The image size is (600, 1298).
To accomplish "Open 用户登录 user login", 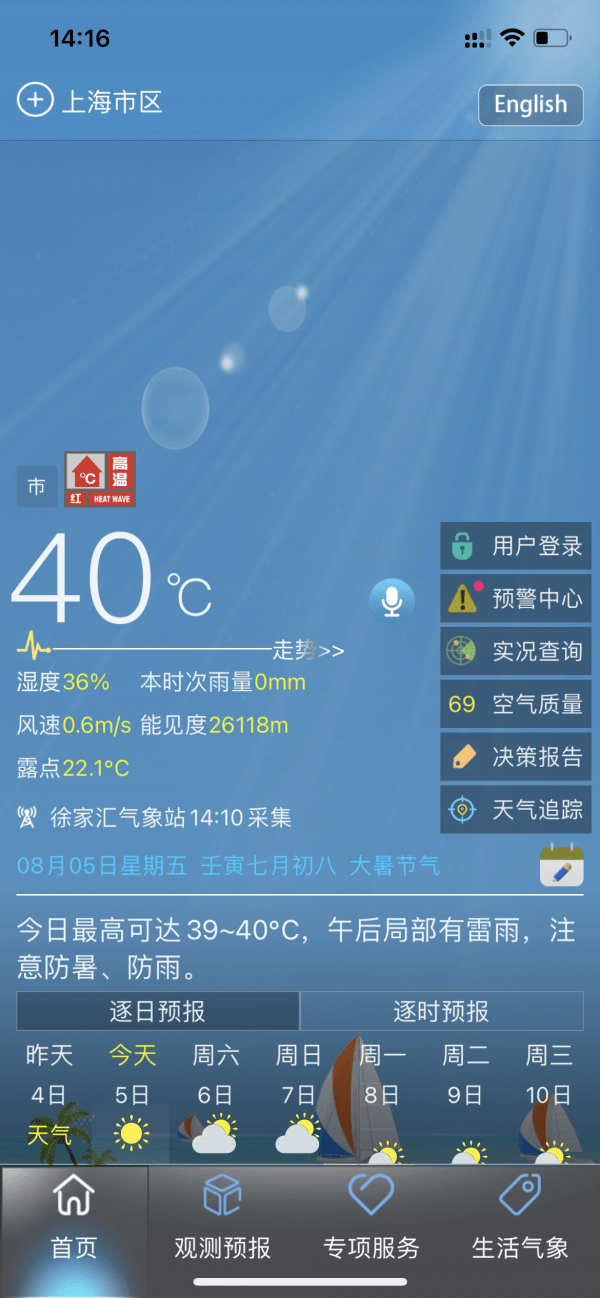I will (x=516, y=546).
